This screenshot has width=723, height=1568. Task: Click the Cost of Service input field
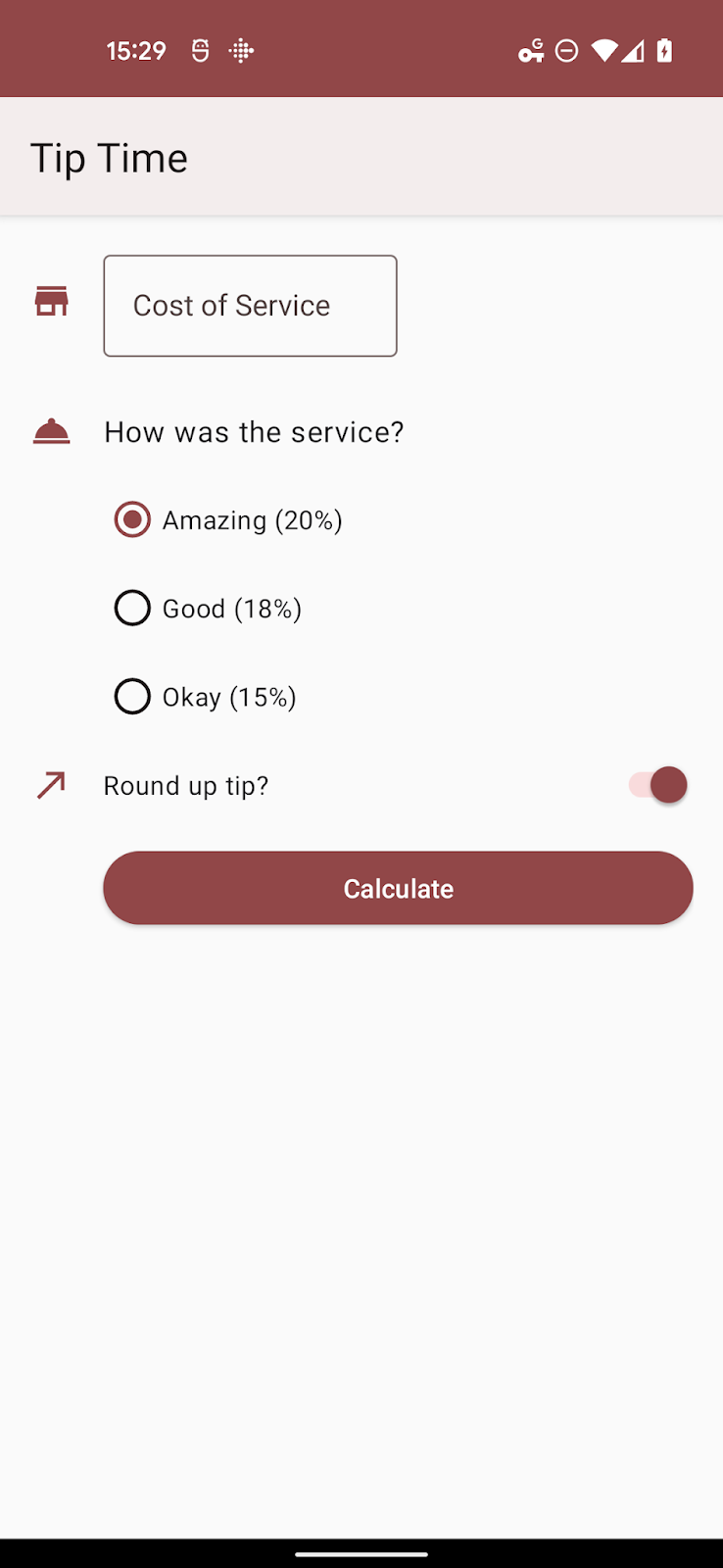coord(250,305)
